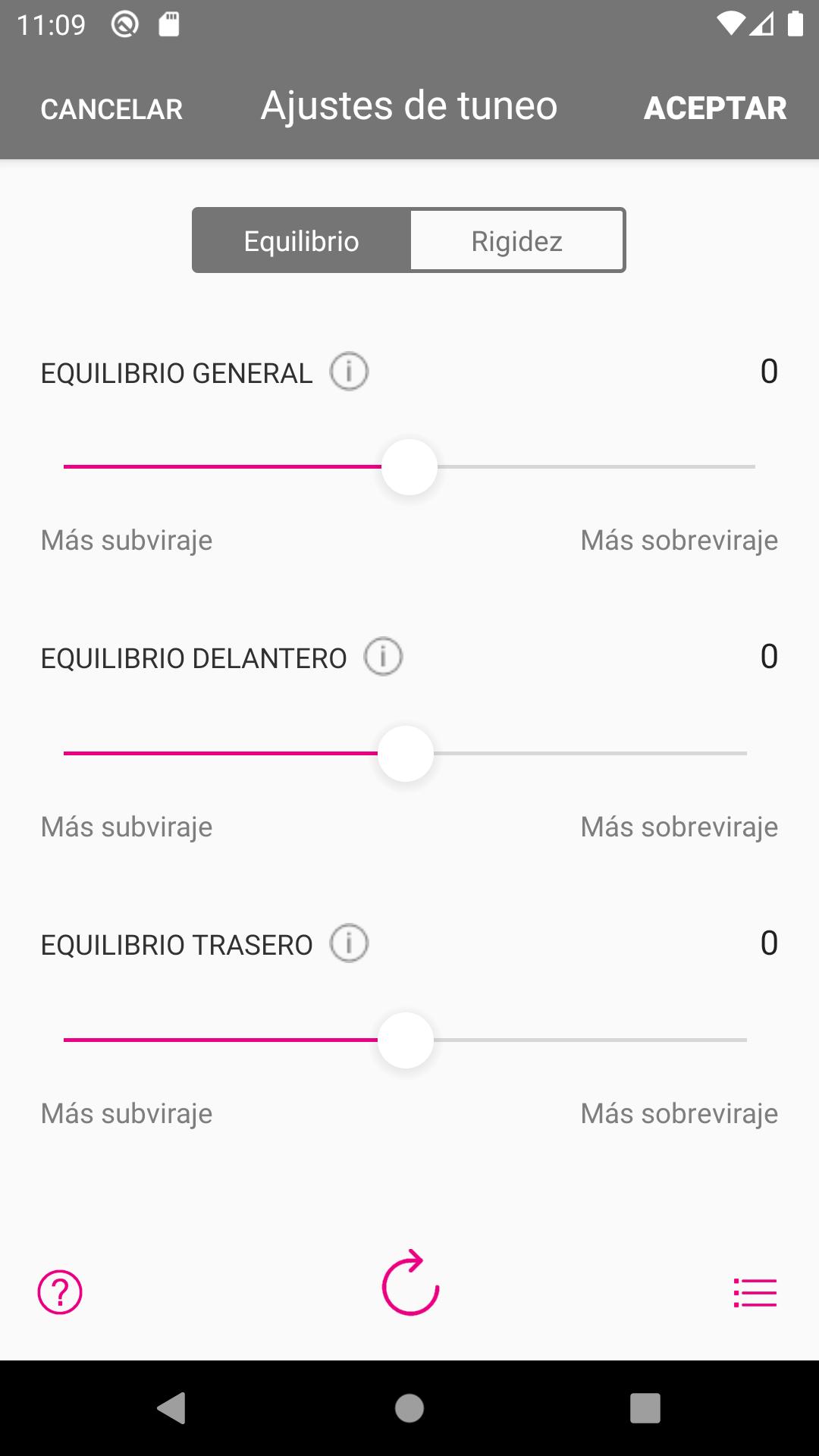Viewport: 819px width, 1456px height.
Task: Tap the Equilibrio Trasero slider handle
Action: [406, 1040]
